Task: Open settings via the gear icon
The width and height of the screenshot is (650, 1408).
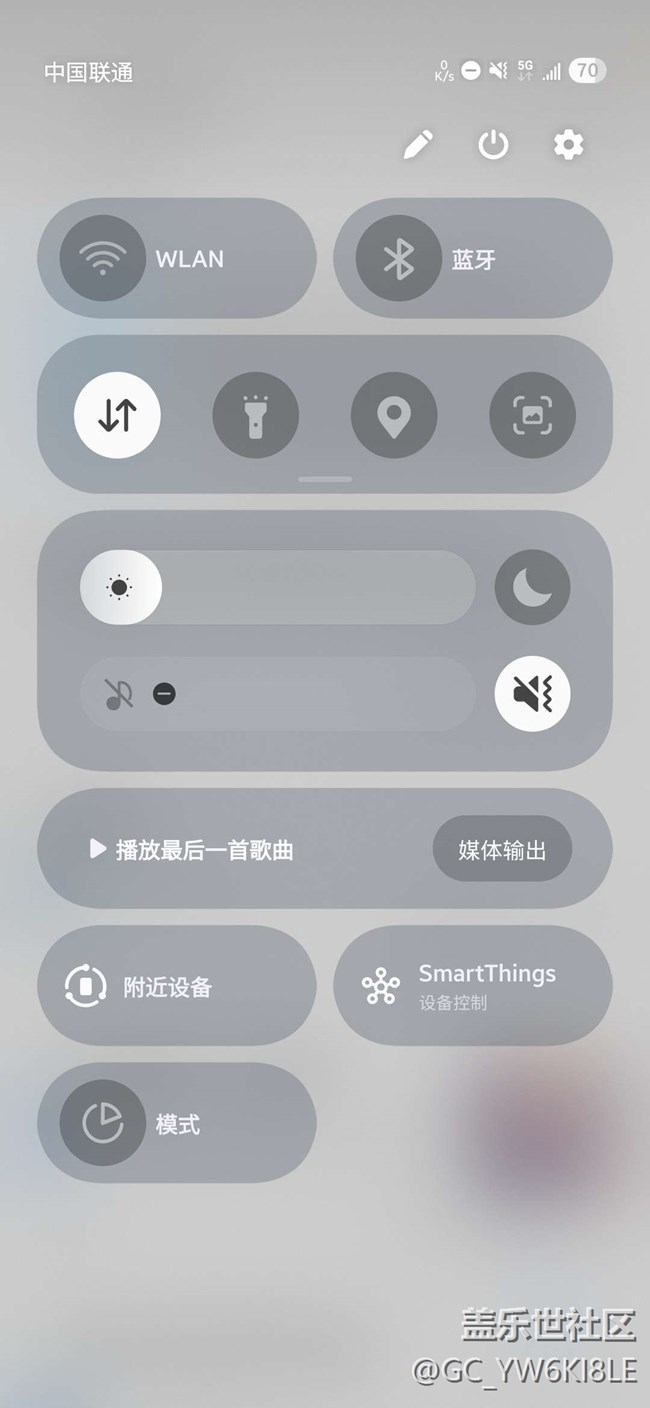Action: click(x=568, y=145)
